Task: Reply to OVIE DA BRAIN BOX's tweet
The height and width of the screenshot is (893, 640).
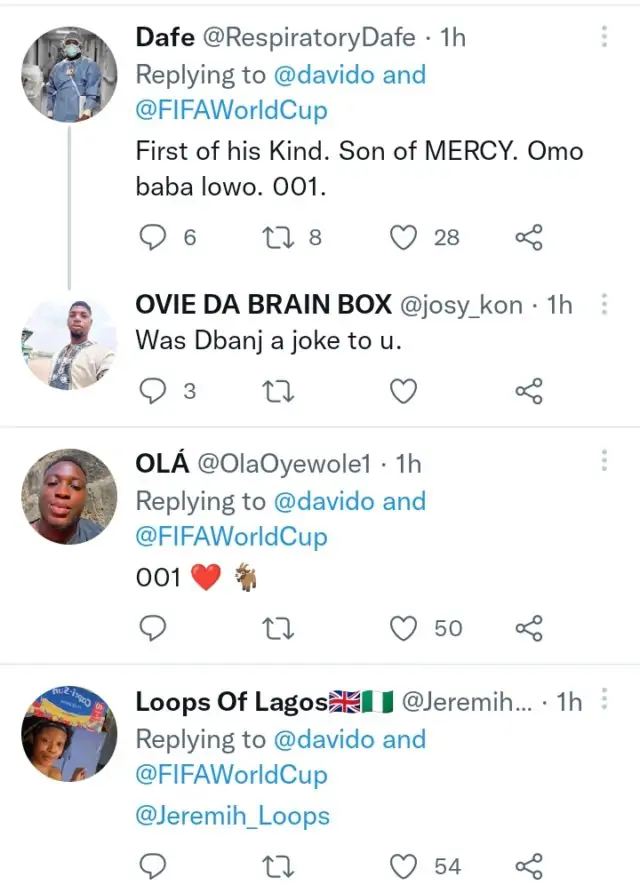Action: pos(152,391)
